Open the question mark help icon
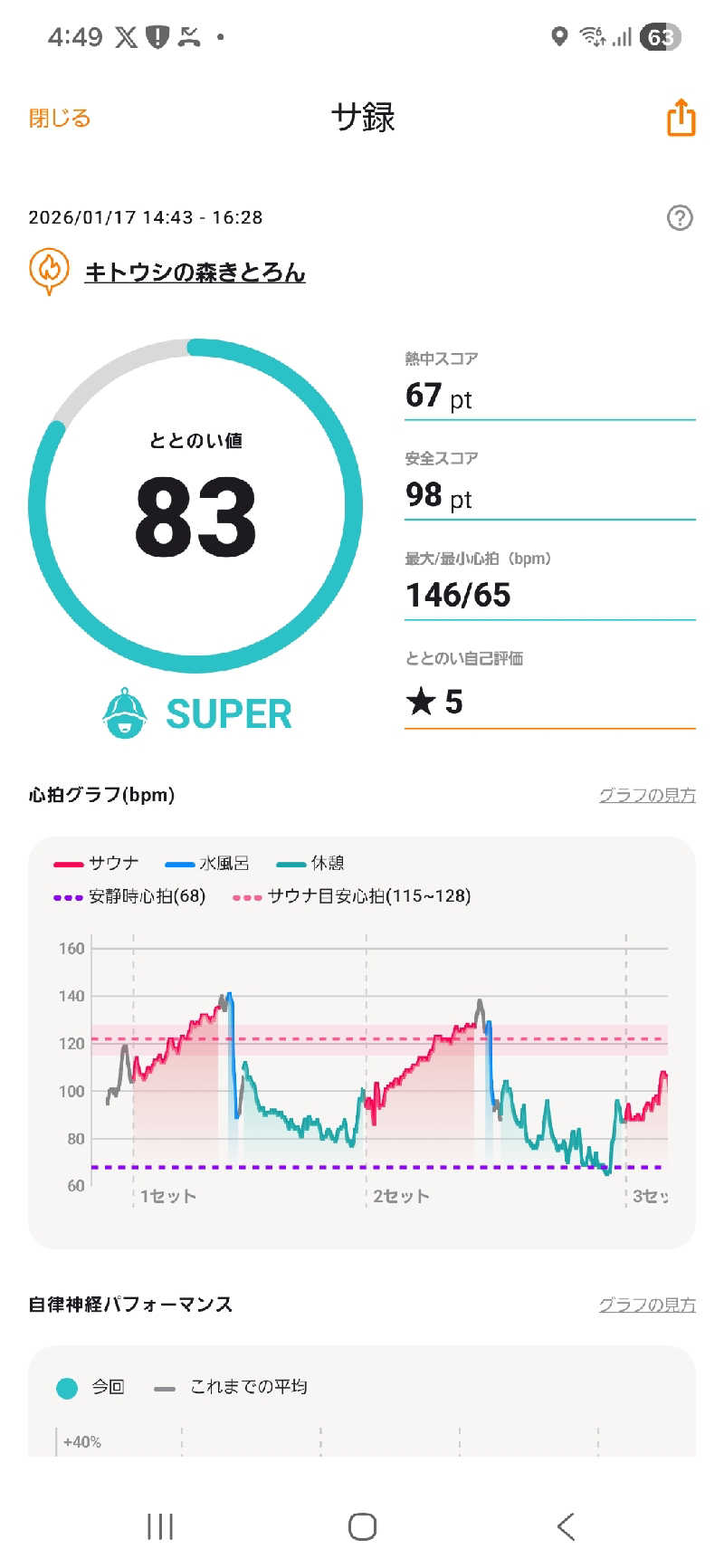Viewport: 724px width, 1568px height. tap(679, 217)
